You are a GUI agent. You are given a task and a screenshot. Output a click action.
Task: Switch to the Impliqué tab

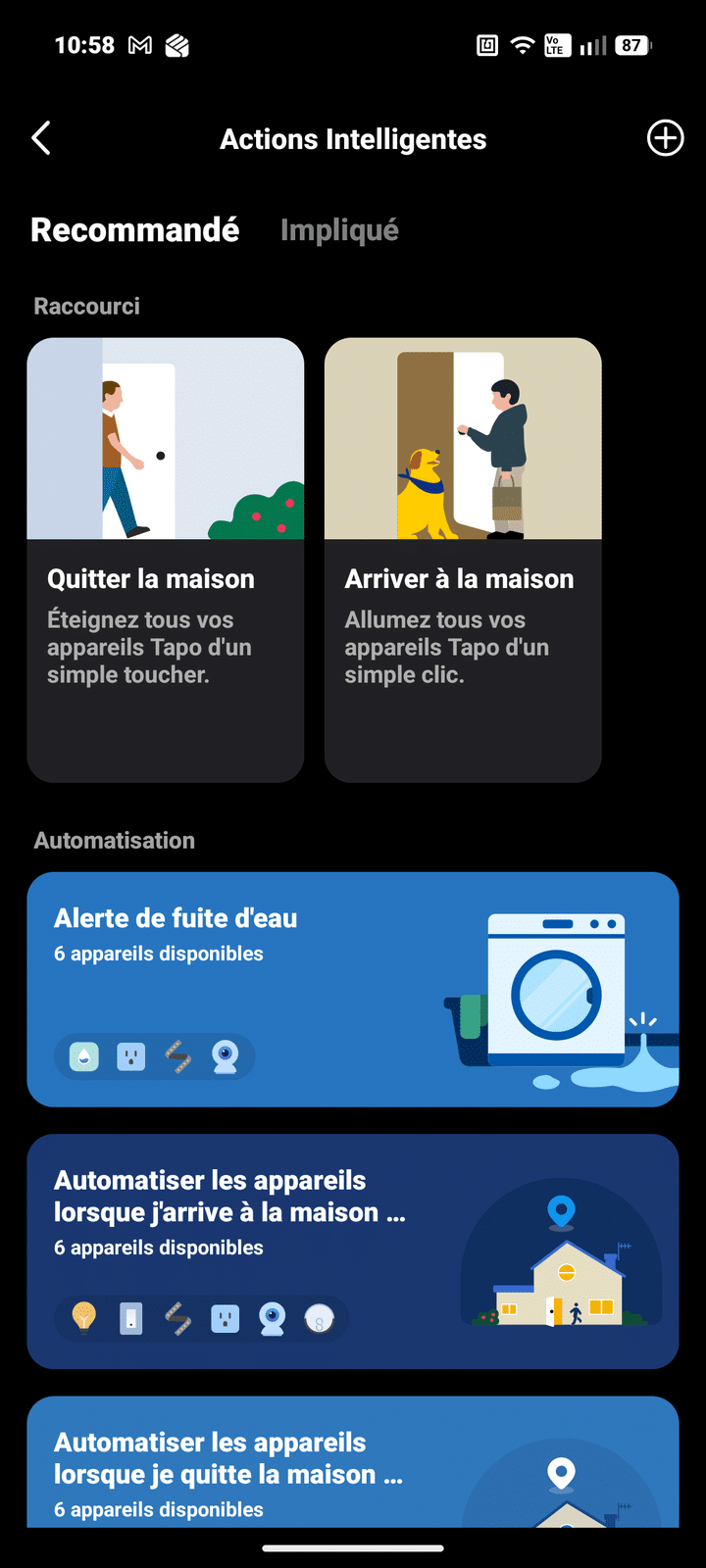(x=339, y=230)
